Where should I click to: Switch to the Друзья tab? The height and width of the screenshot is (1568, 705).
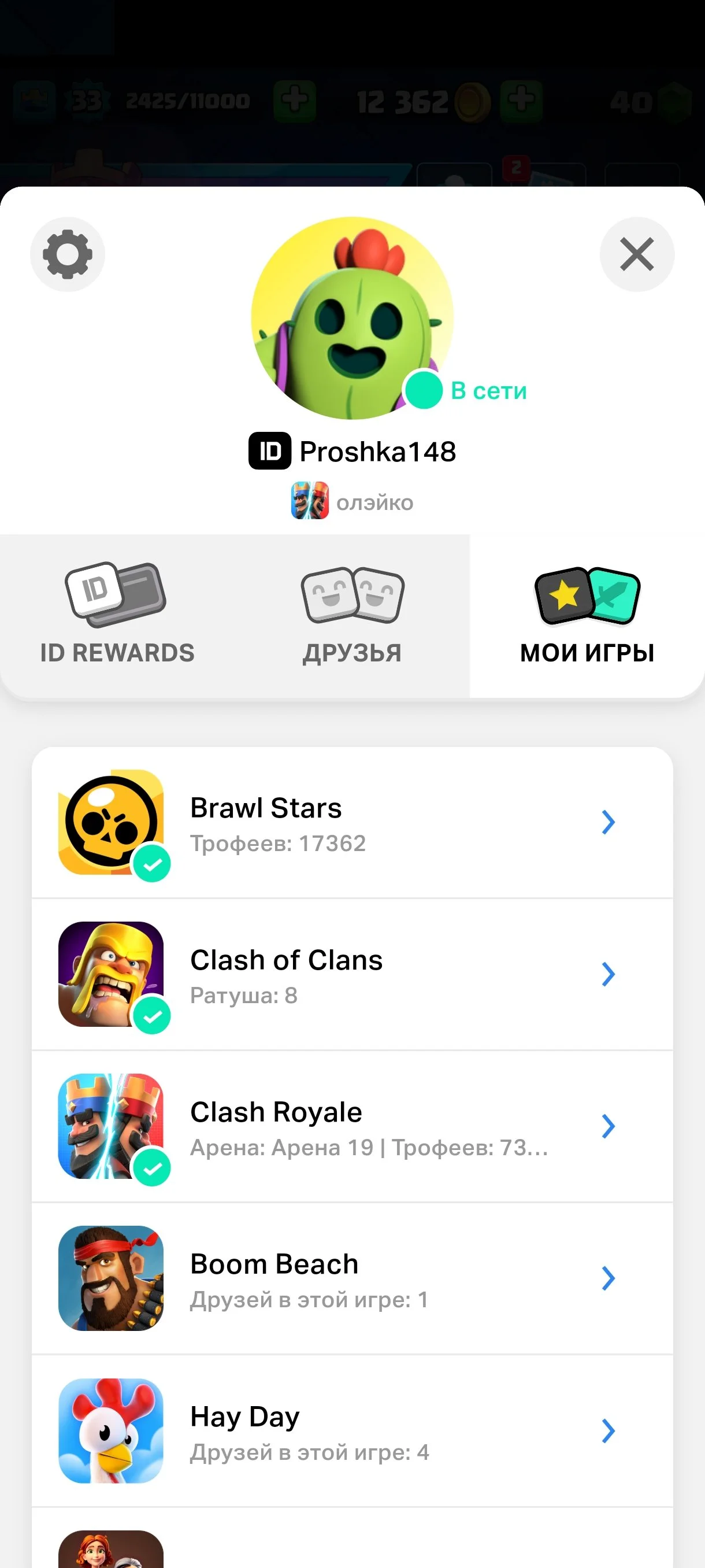click(352, 615)
